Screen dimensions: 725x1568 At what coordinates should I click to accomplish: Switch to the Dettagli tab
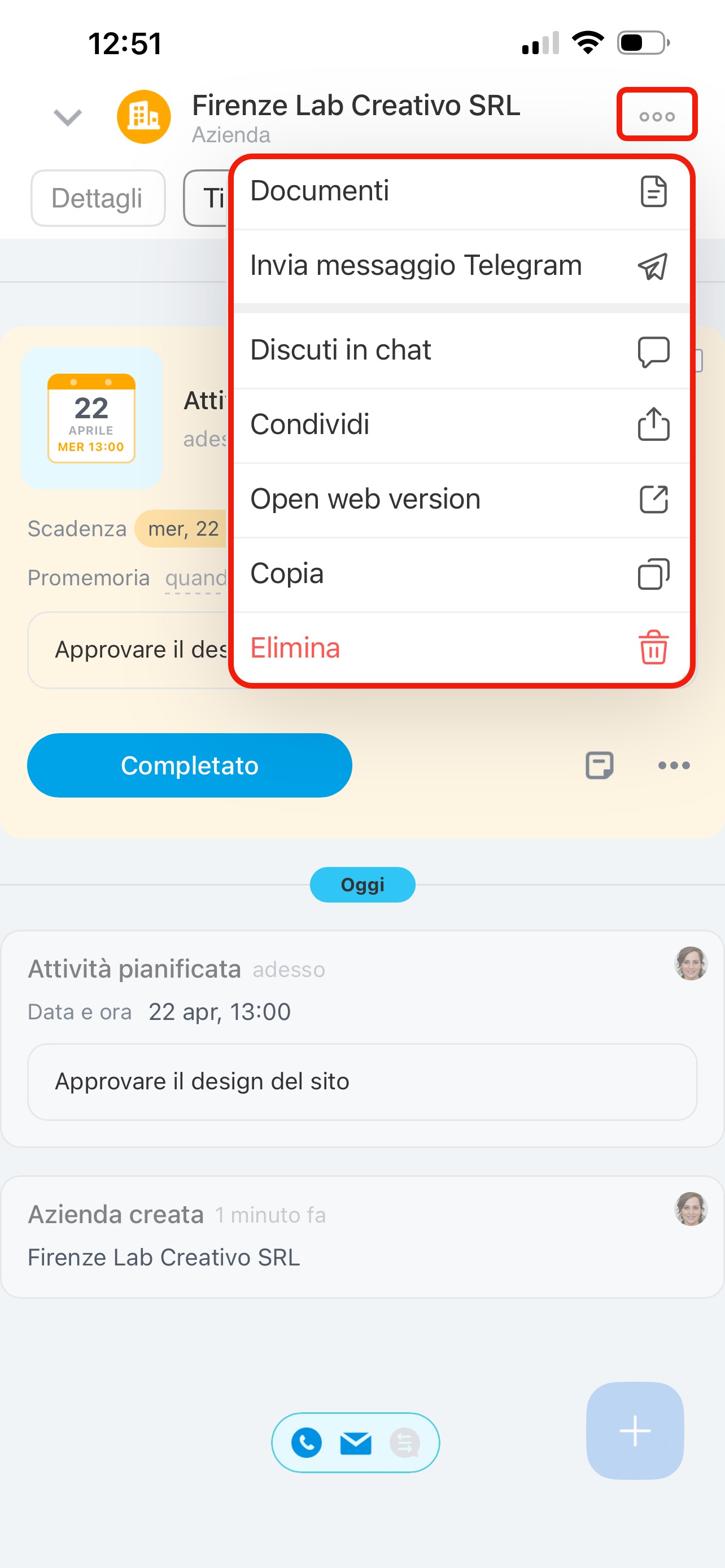pos(97,199)
